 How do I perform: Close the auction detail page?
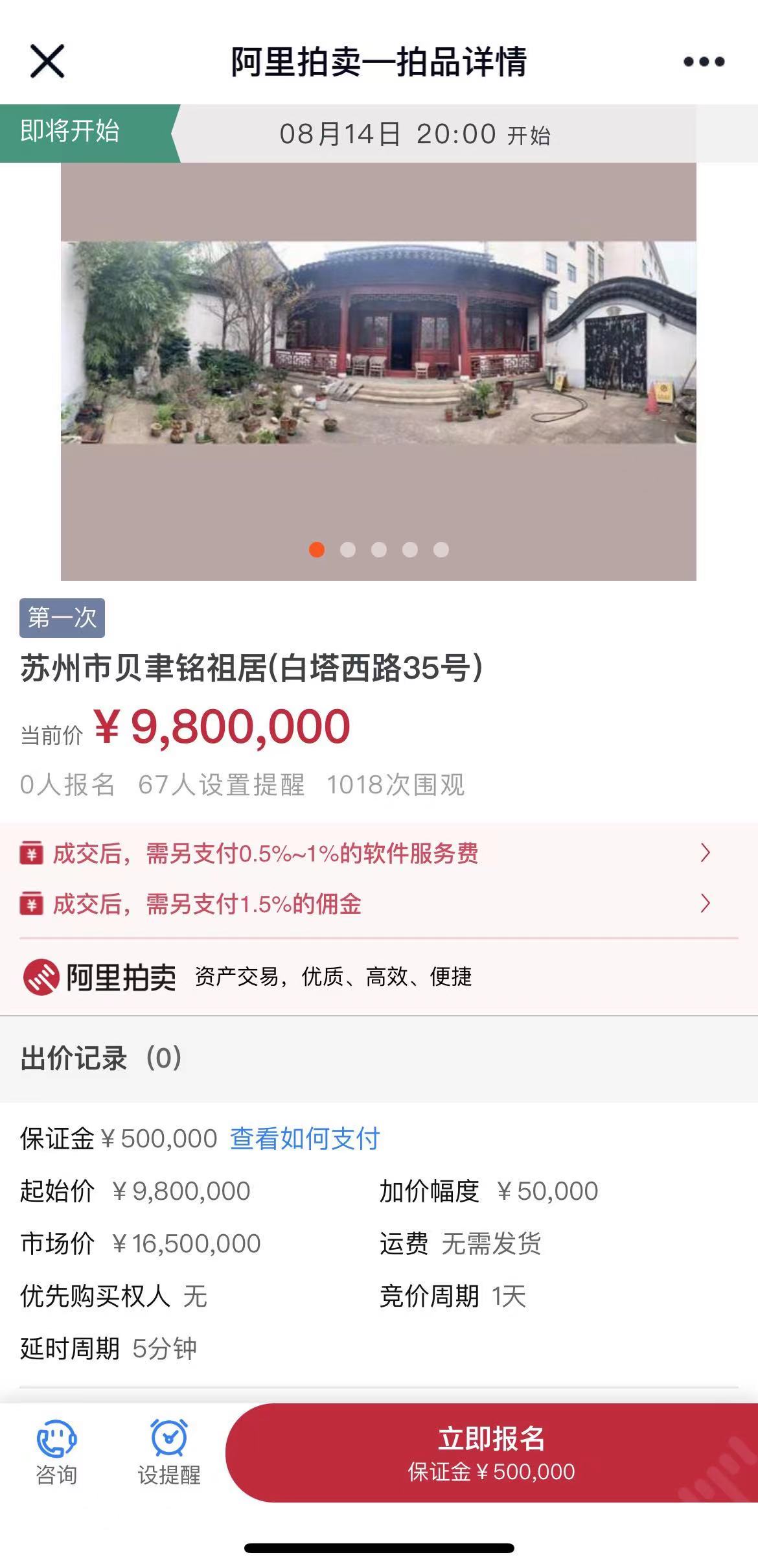point(47,62)
